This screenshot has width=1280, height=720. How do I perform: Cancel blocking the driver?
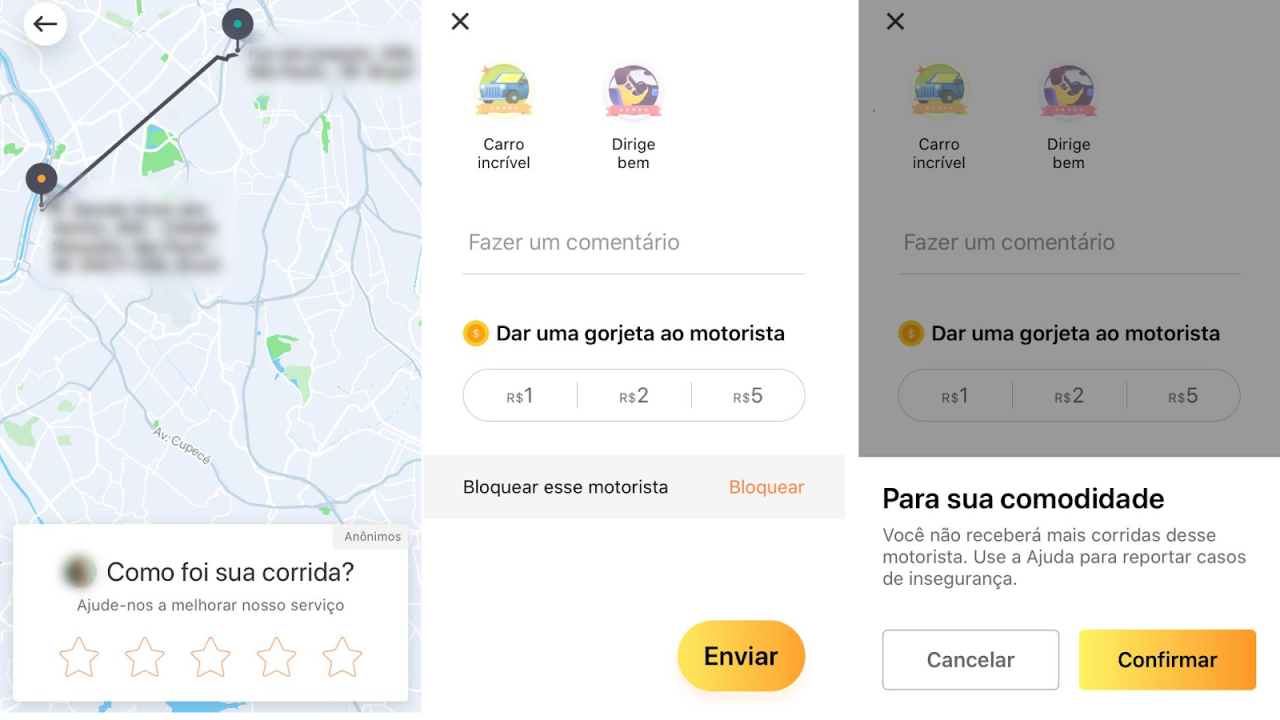[x=970, y=660]
